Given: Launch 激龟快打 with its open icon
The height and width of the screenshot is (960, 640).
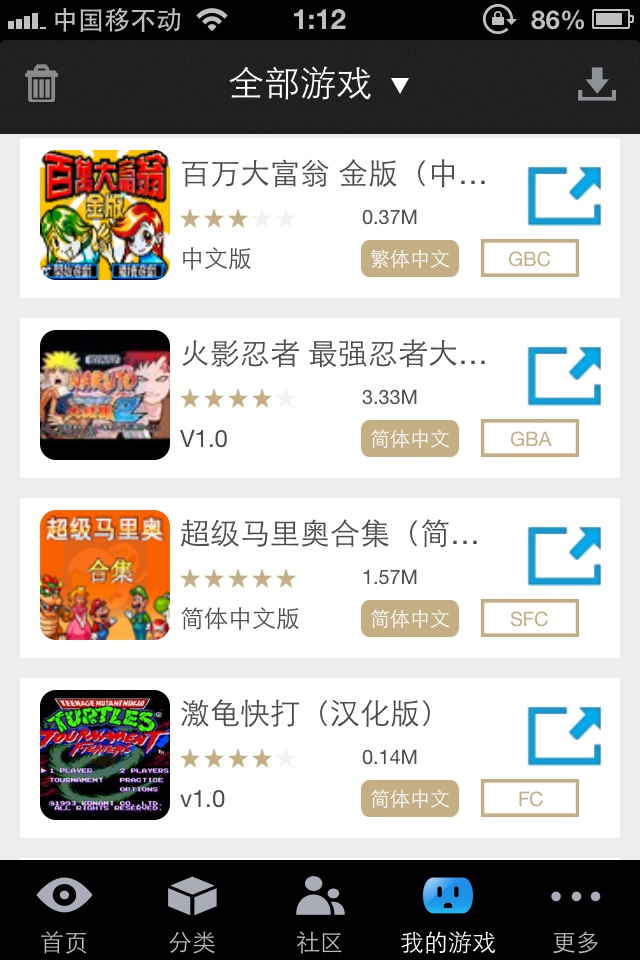Looking at the screenshot, I should [564, 736].
